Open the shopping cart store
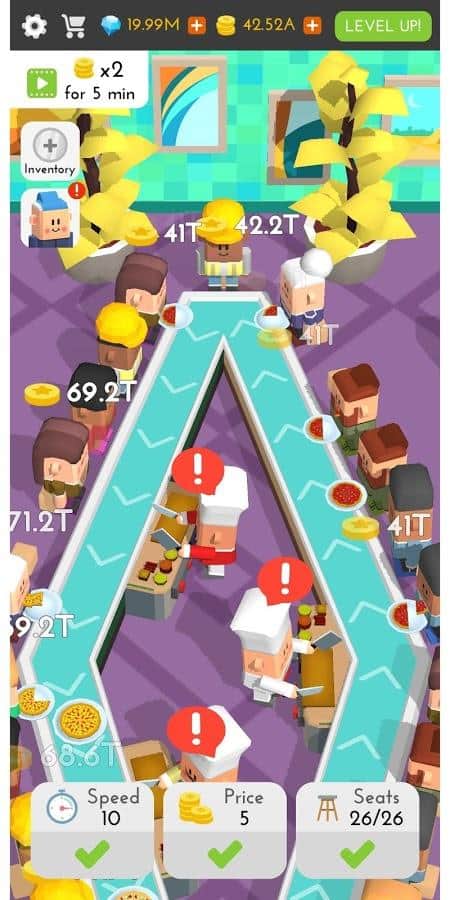The height and width of the screenshot is (900, 450). point(74,26)
